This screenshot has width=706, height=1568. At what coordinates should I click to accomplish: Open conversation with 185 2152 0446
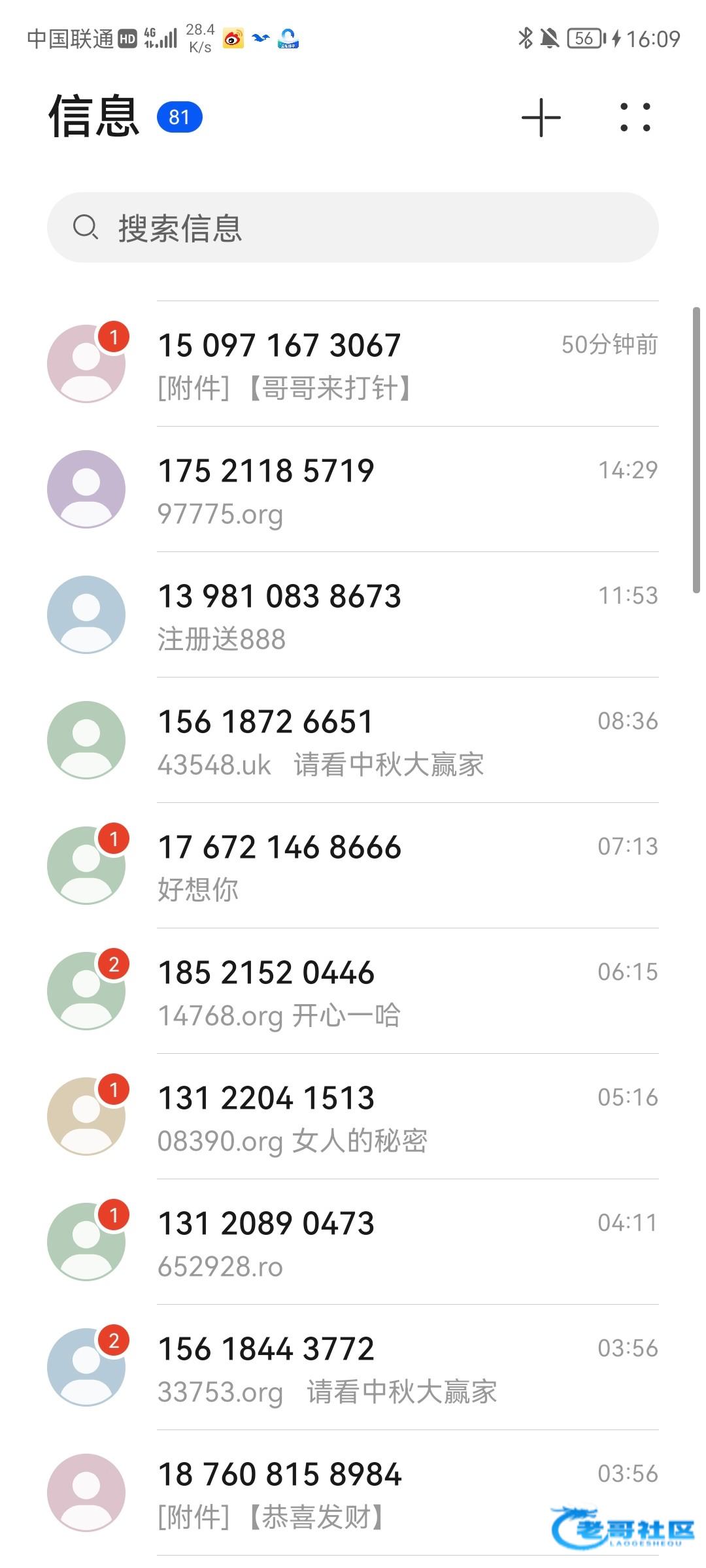tap(353, 991)
